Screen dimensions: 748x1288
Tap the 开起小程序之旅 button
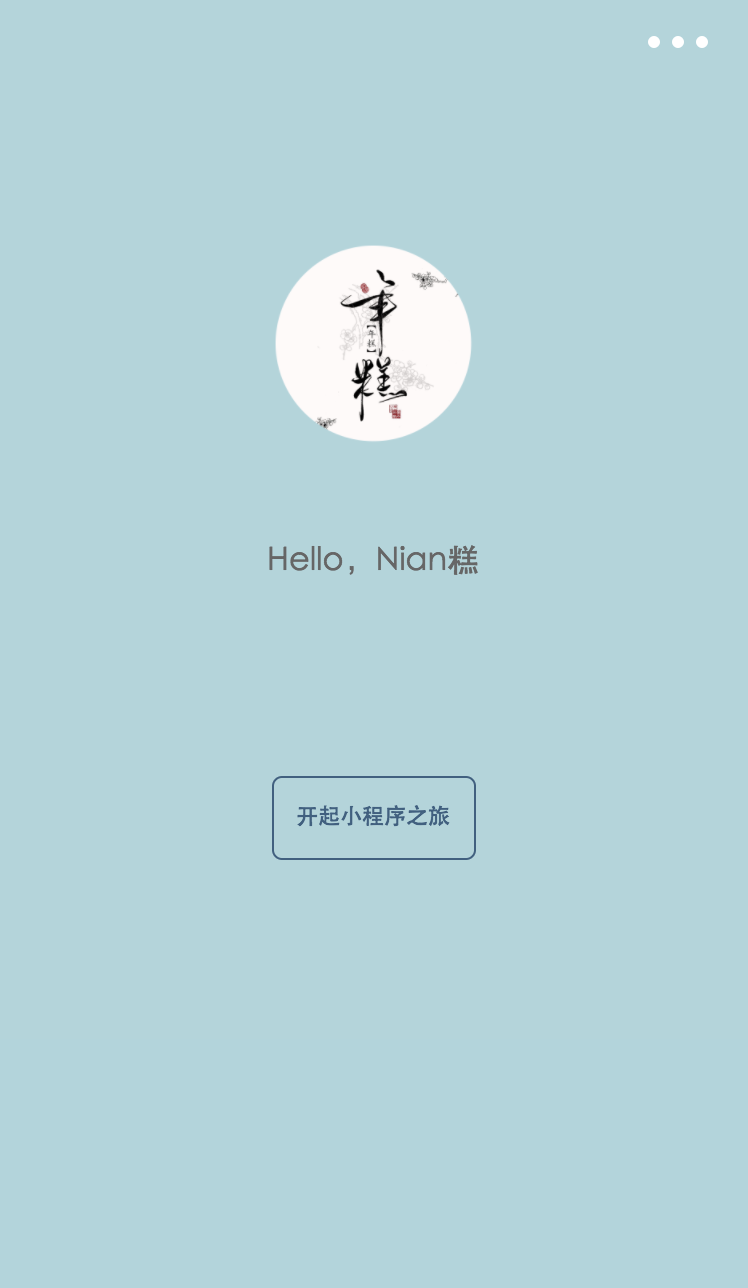(x=374, y=818)
